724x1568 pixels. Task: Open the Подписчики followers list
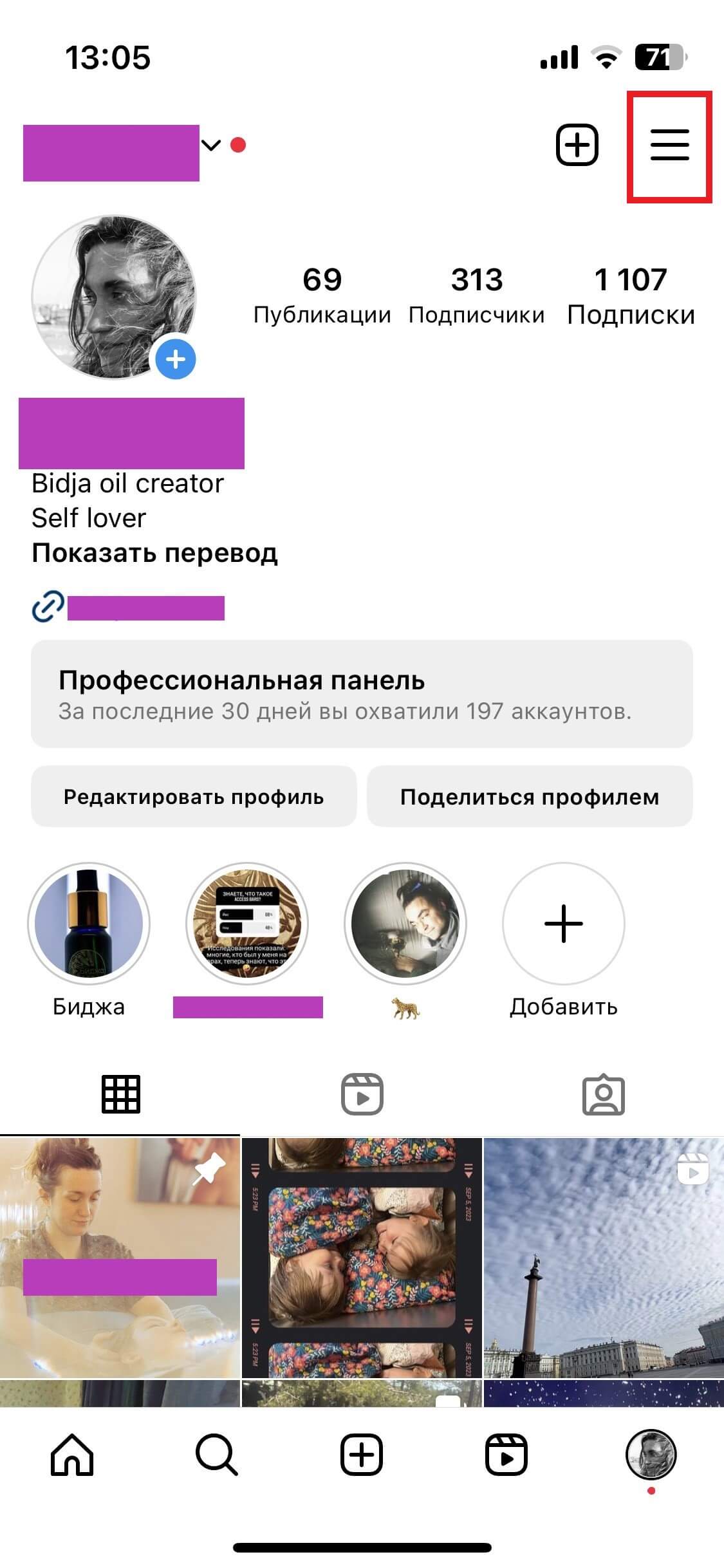[x=476, y=296]
